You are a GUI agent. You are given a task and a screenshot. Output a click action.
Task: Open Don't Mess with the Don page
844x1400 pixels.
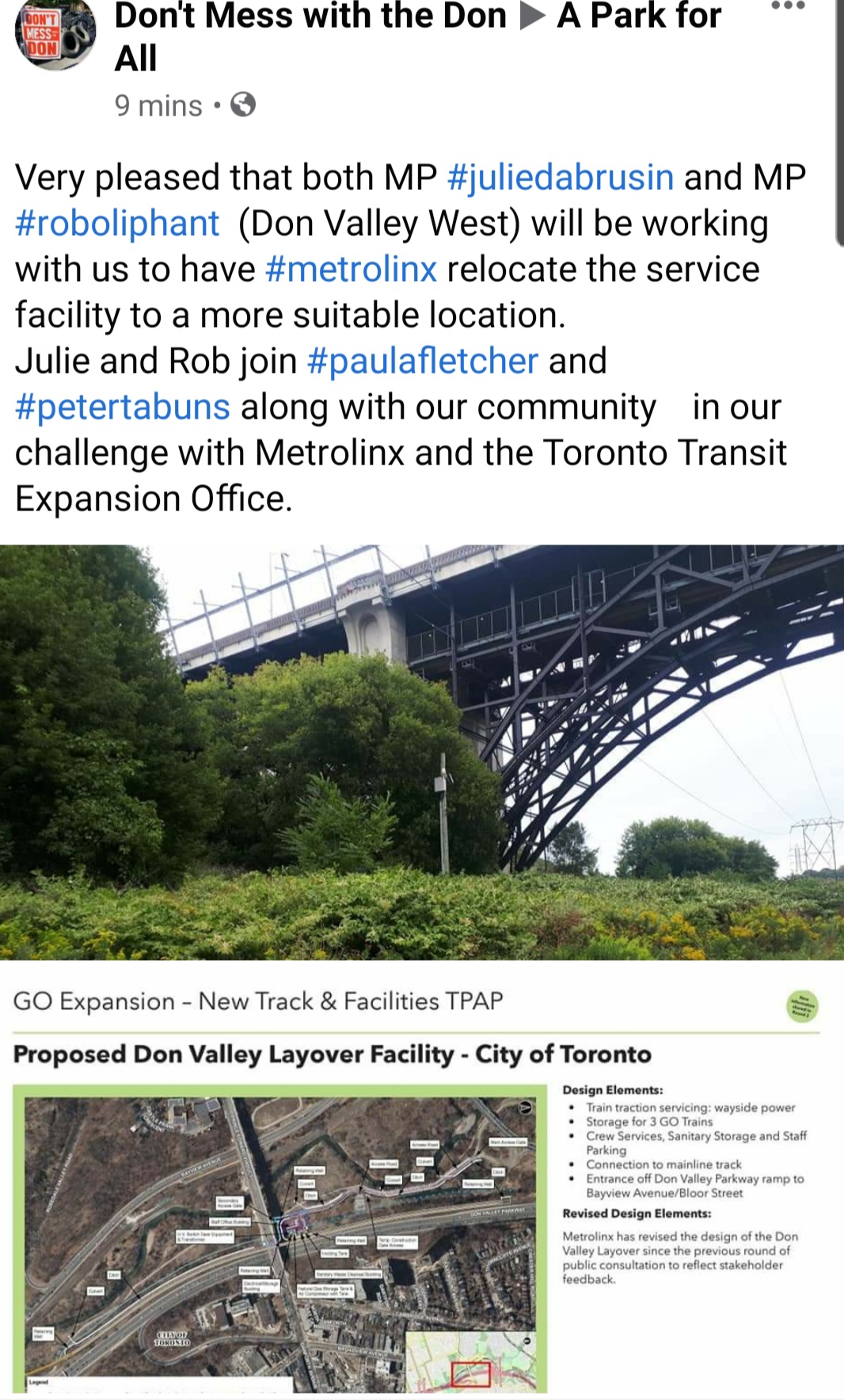310,16
